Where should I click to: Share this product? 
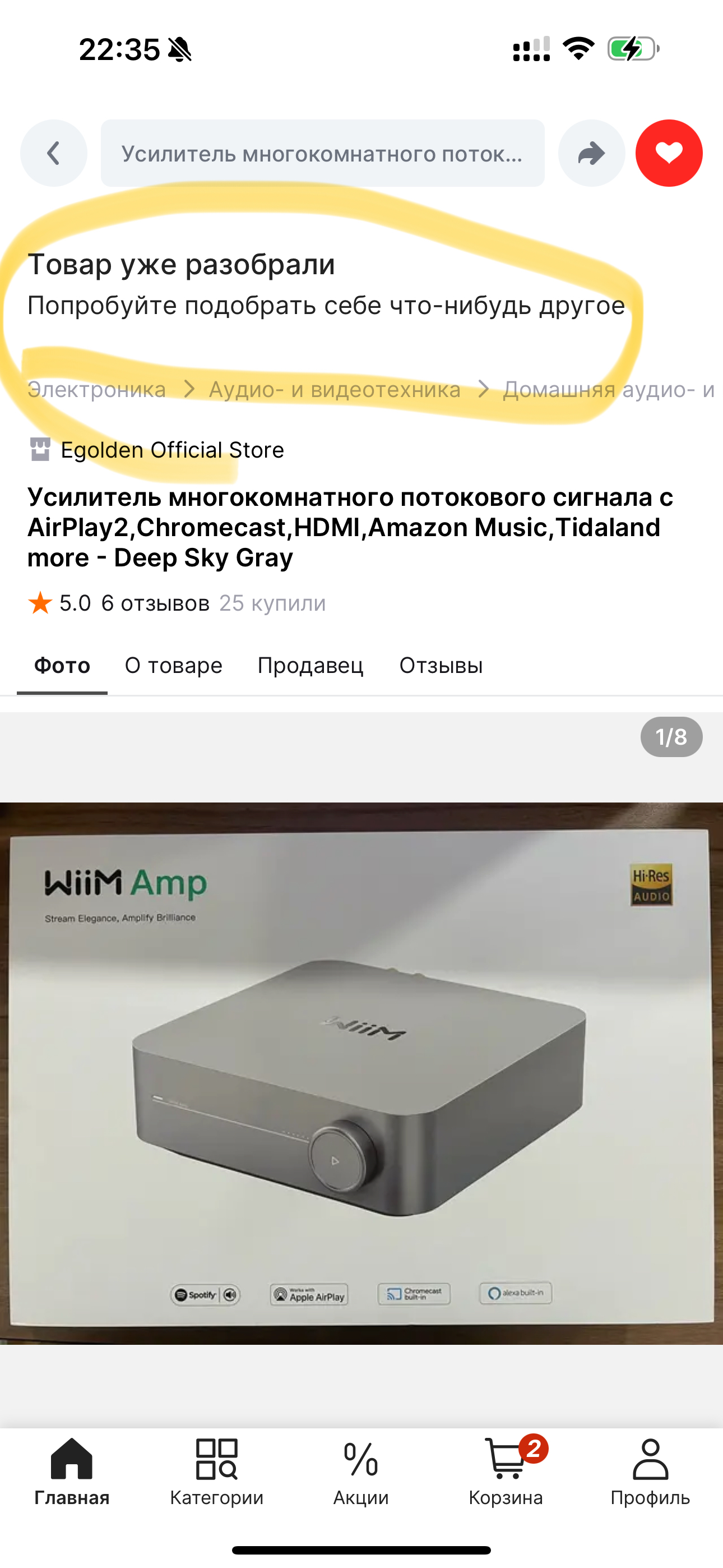[x=591, y=153]
